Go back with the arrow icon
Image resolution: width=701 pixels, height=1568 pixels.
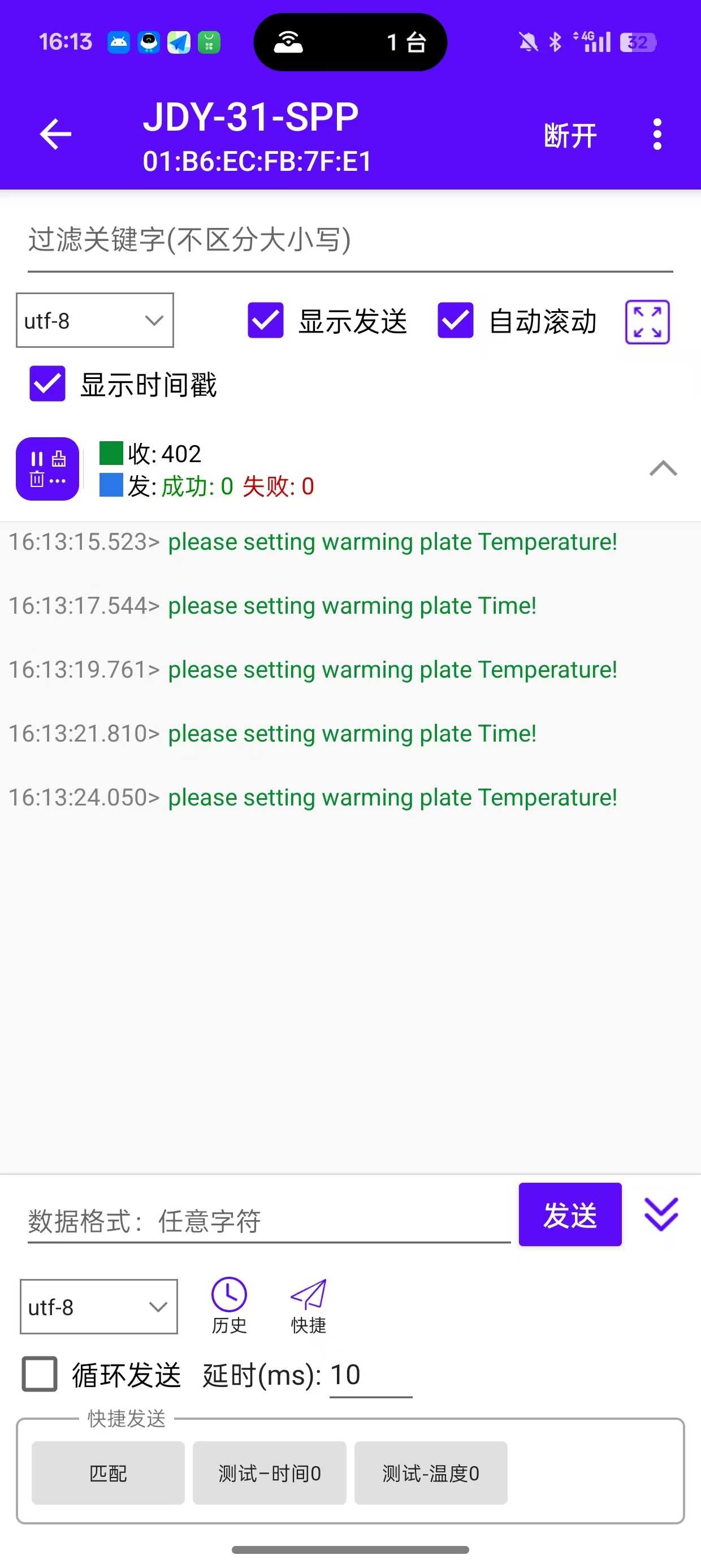point(55,135)
